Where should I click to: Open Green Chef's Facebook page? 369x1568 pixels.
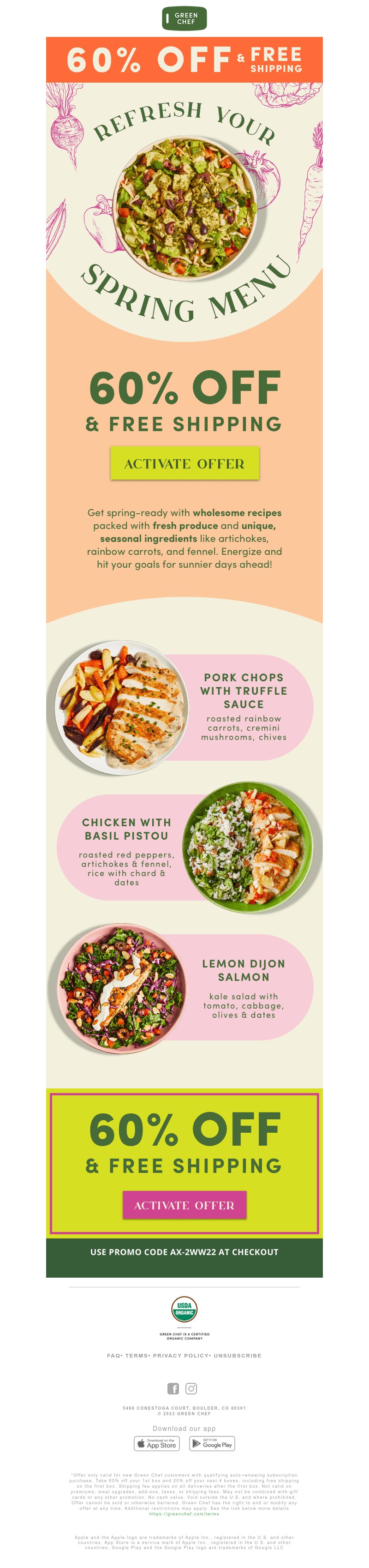(x=173, y=1388)
